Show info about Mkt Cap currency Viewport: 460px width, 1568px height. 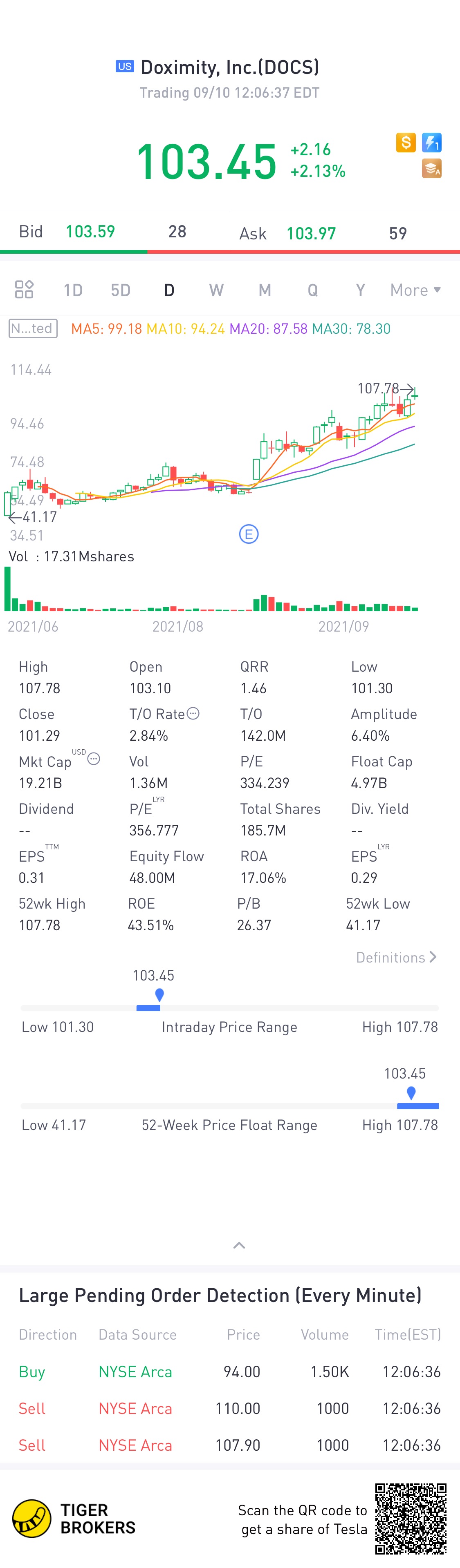(94, 759)
